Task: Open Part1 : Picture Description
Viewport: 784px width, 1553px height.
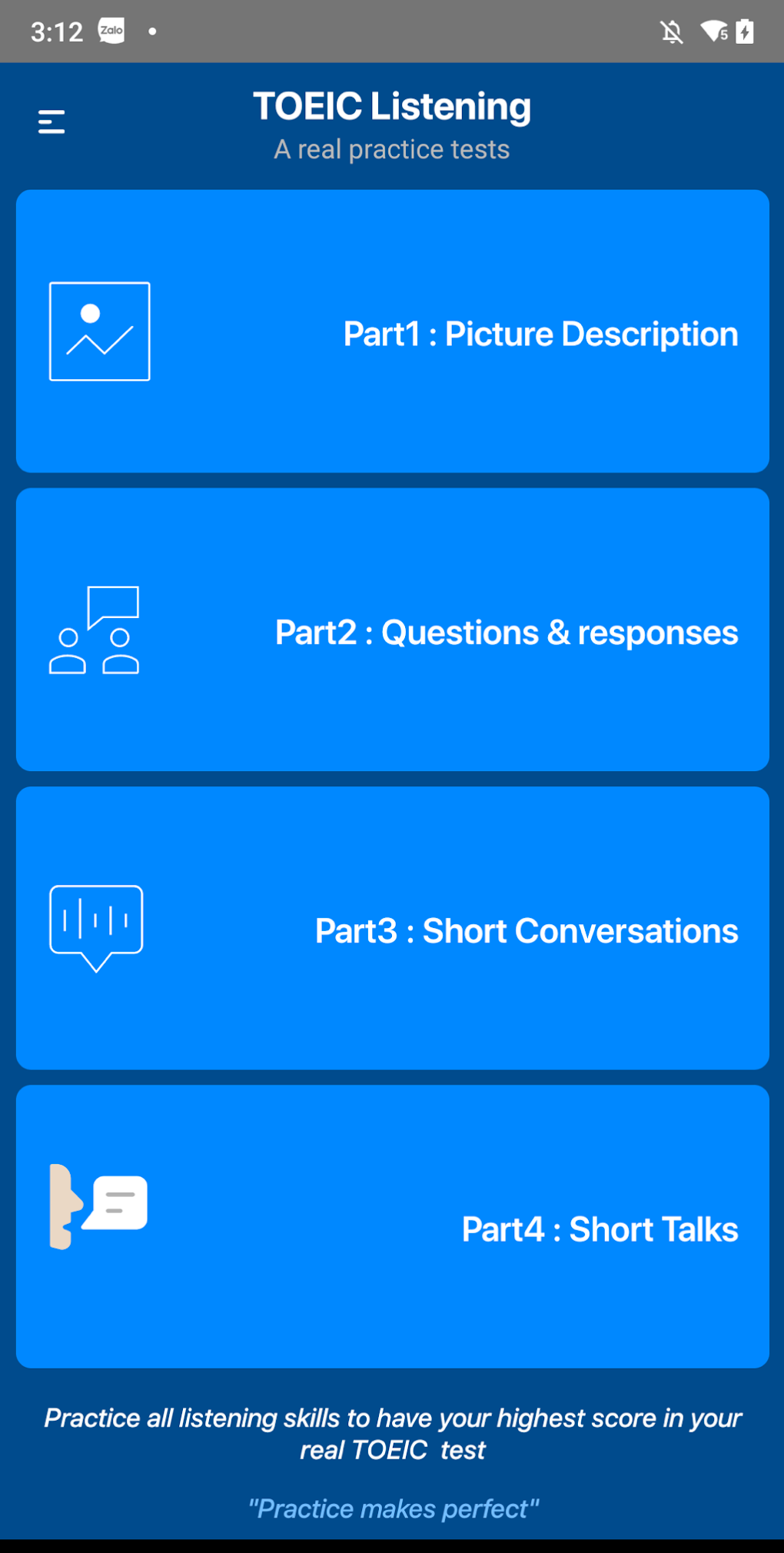Action: click(x=540, y=332)
